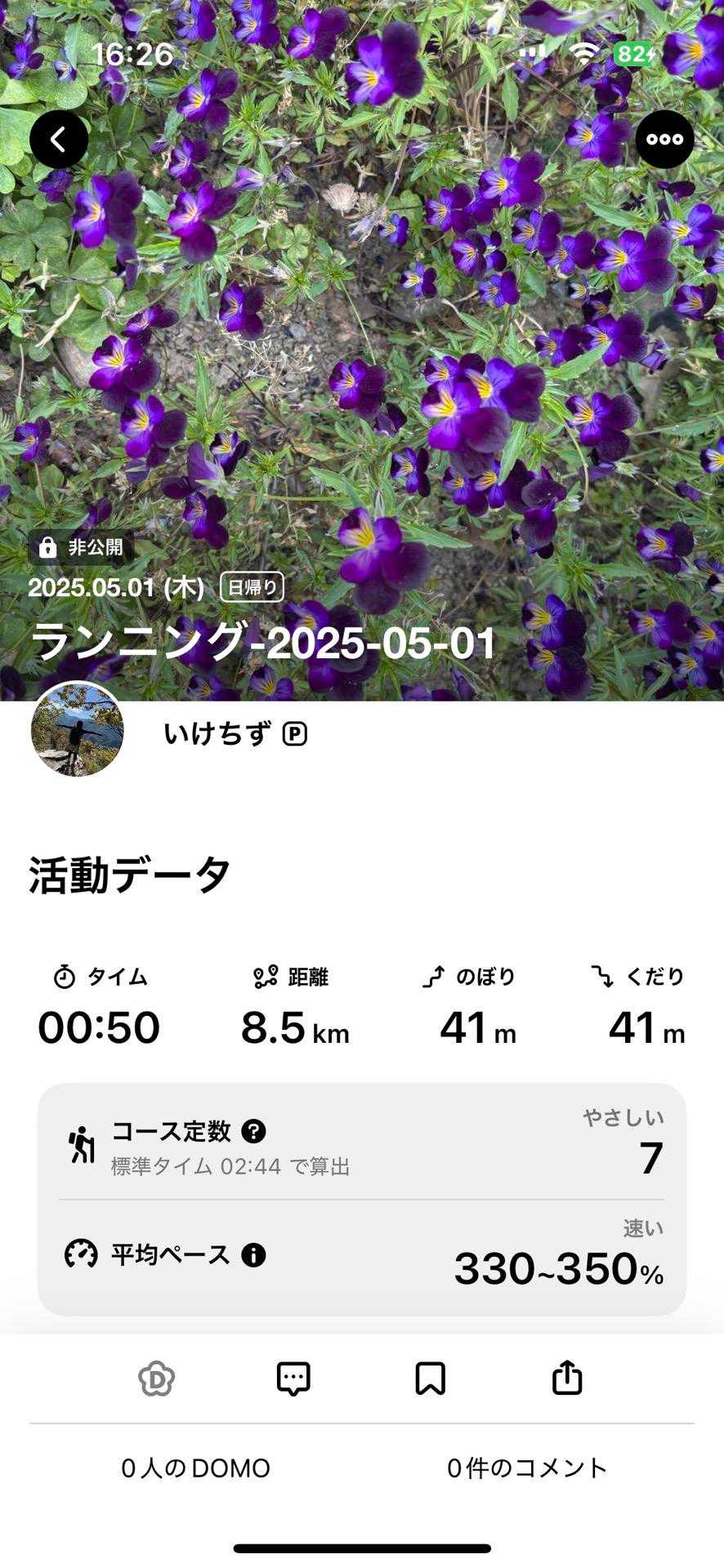Image resolution: width=724 pixels, height=1568 pixels.
Task: Open 0件のコメント
Action: click(x=527, y=1468)
